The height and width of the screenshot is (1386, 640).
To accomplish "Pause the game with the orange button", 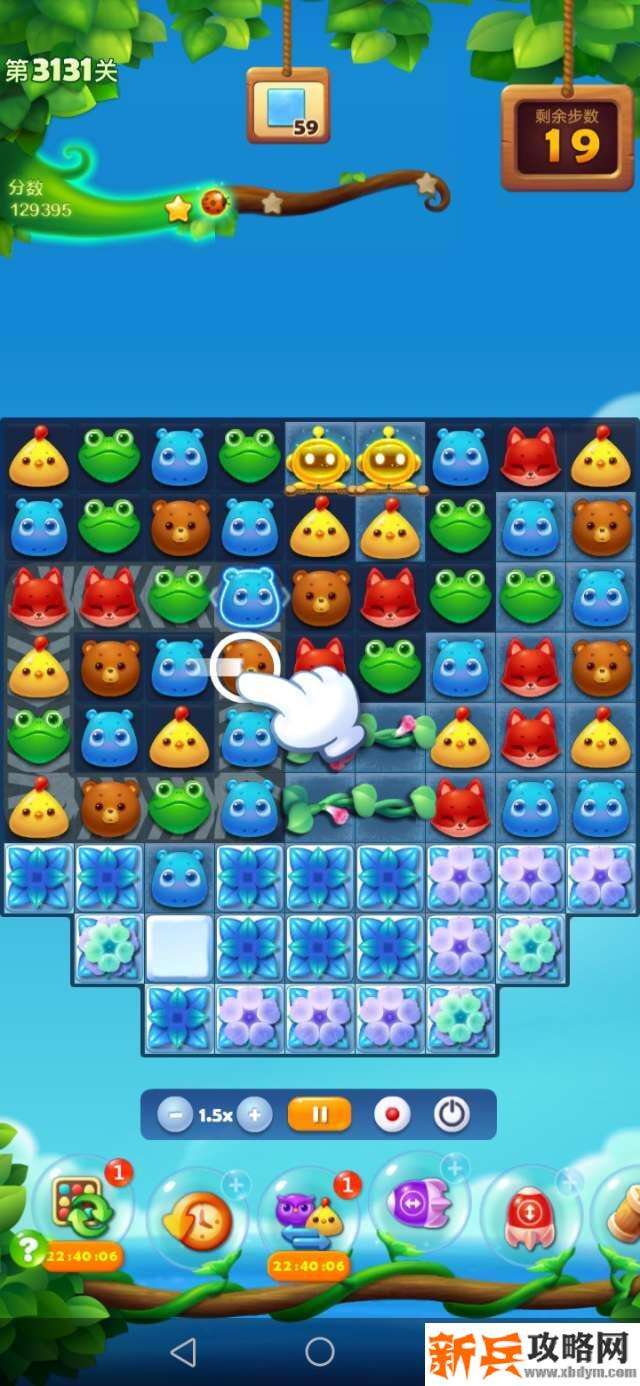I will coord(320,1114).
